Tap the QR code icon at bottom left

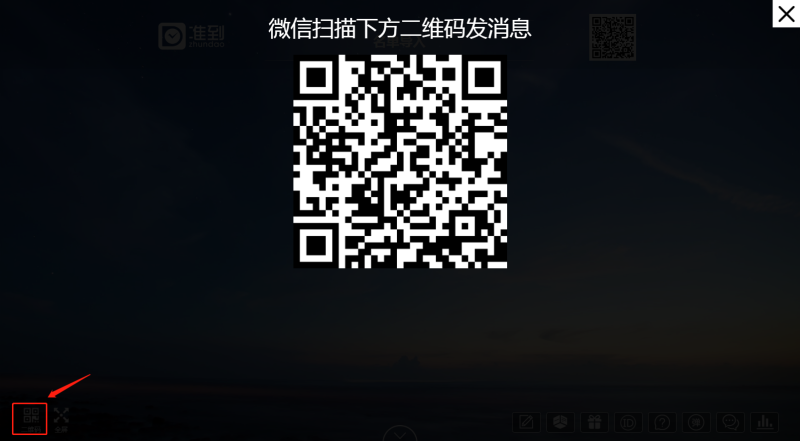pyautogui.click(x=30, y=418)
